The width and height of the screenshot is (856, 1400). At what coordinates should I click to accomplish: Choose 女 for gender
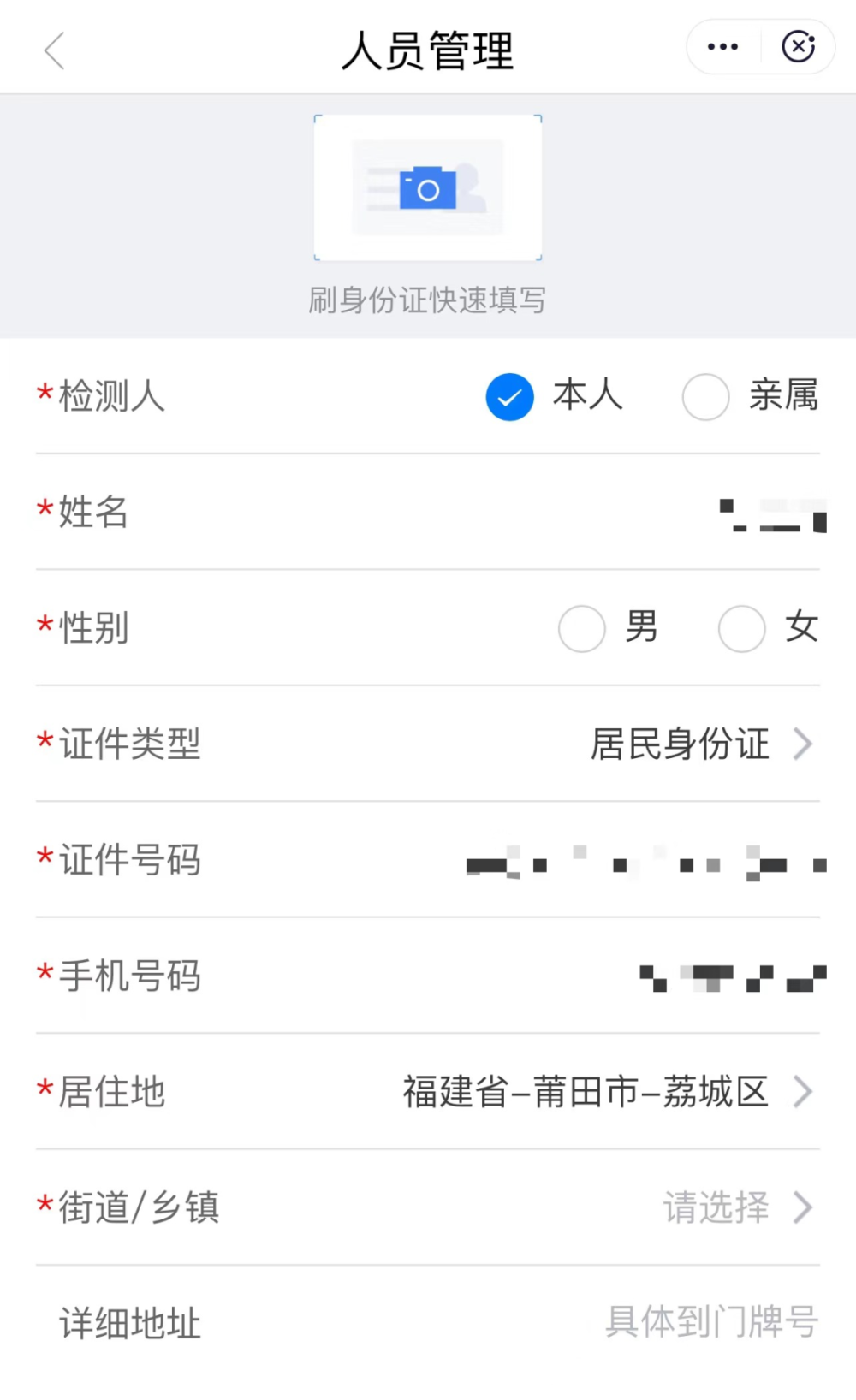tap(742, 629)
